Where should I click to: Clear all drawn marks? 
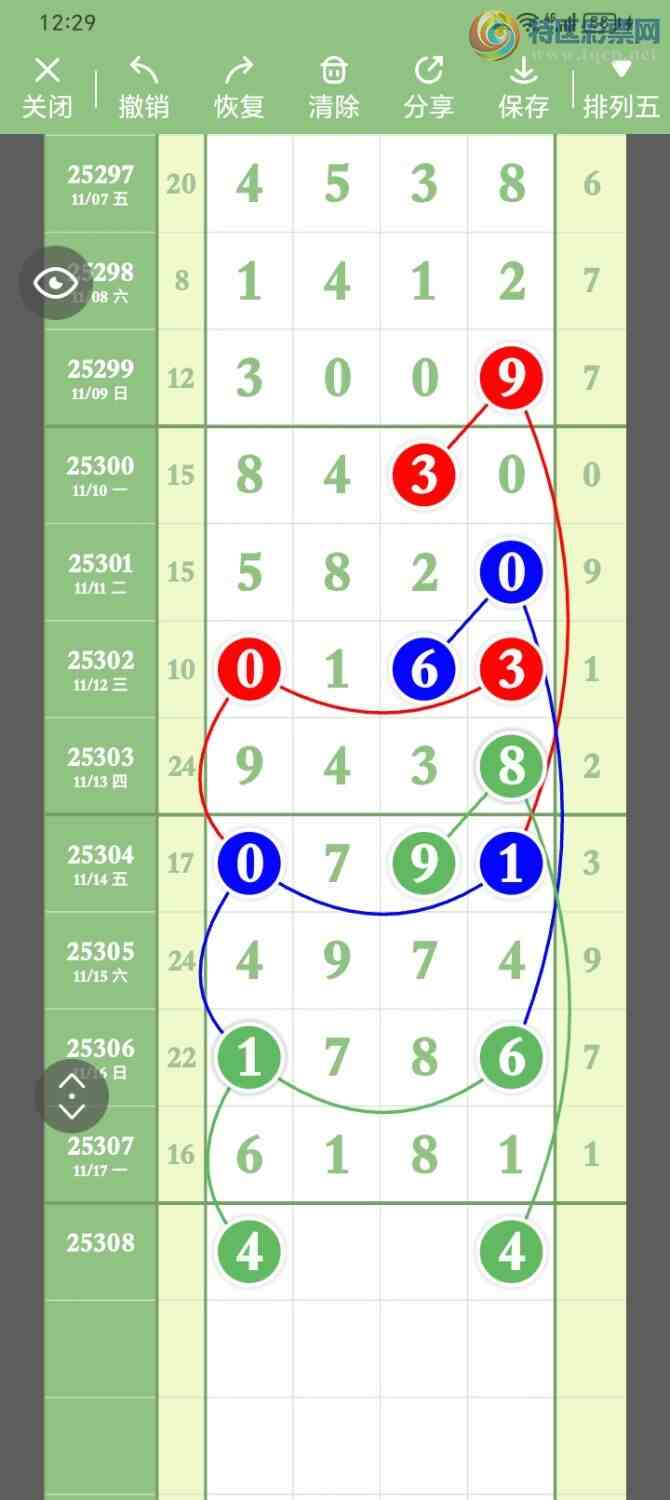[x=334, y=86]
